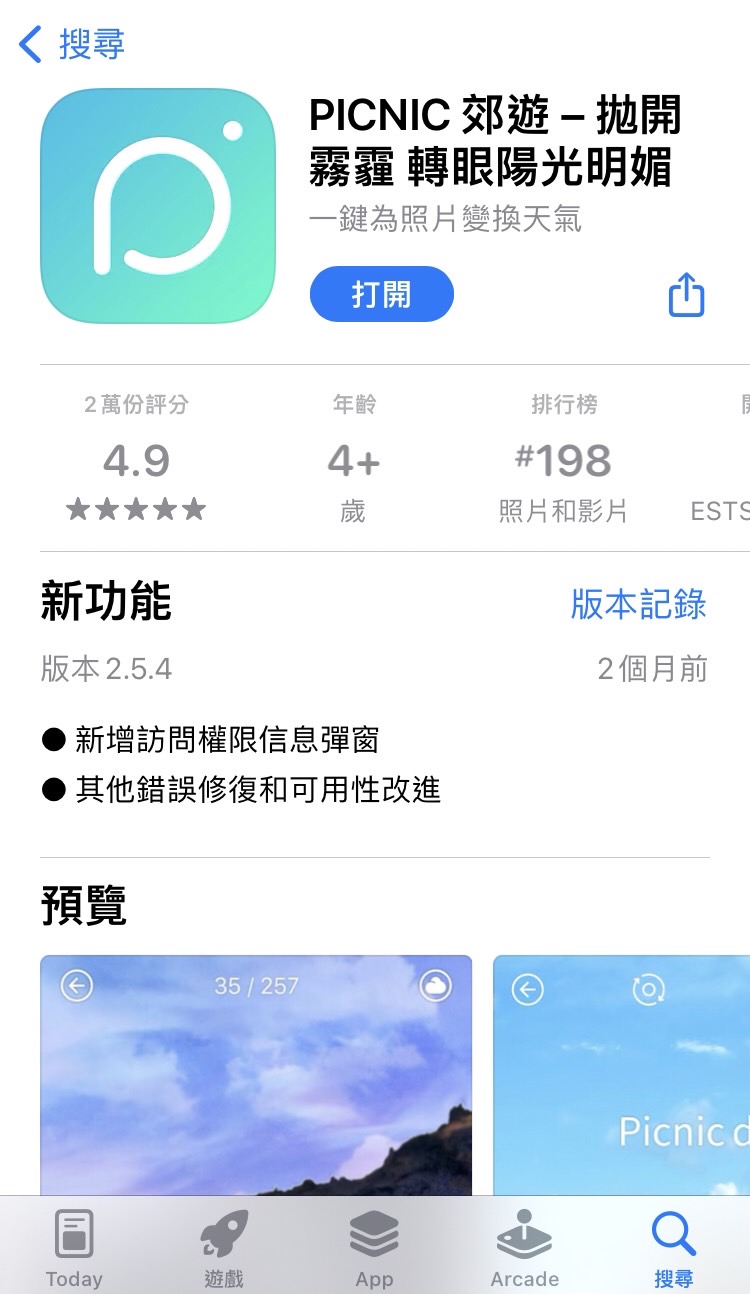Open the PICNIC app with 打開
Screen dimensions: 750x1294
pos(381,294)
